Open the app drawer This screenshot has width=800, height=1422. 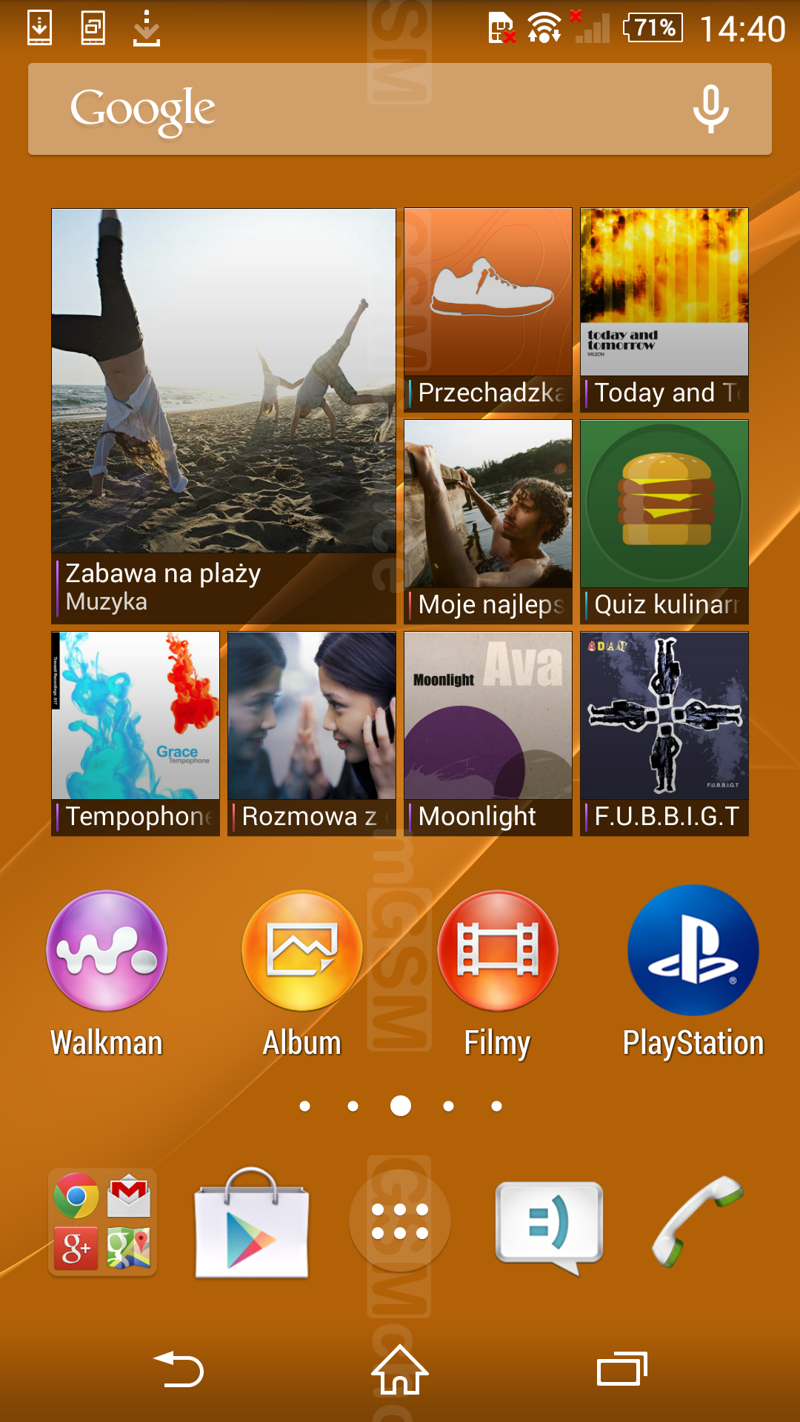[x=400, y=1222]
